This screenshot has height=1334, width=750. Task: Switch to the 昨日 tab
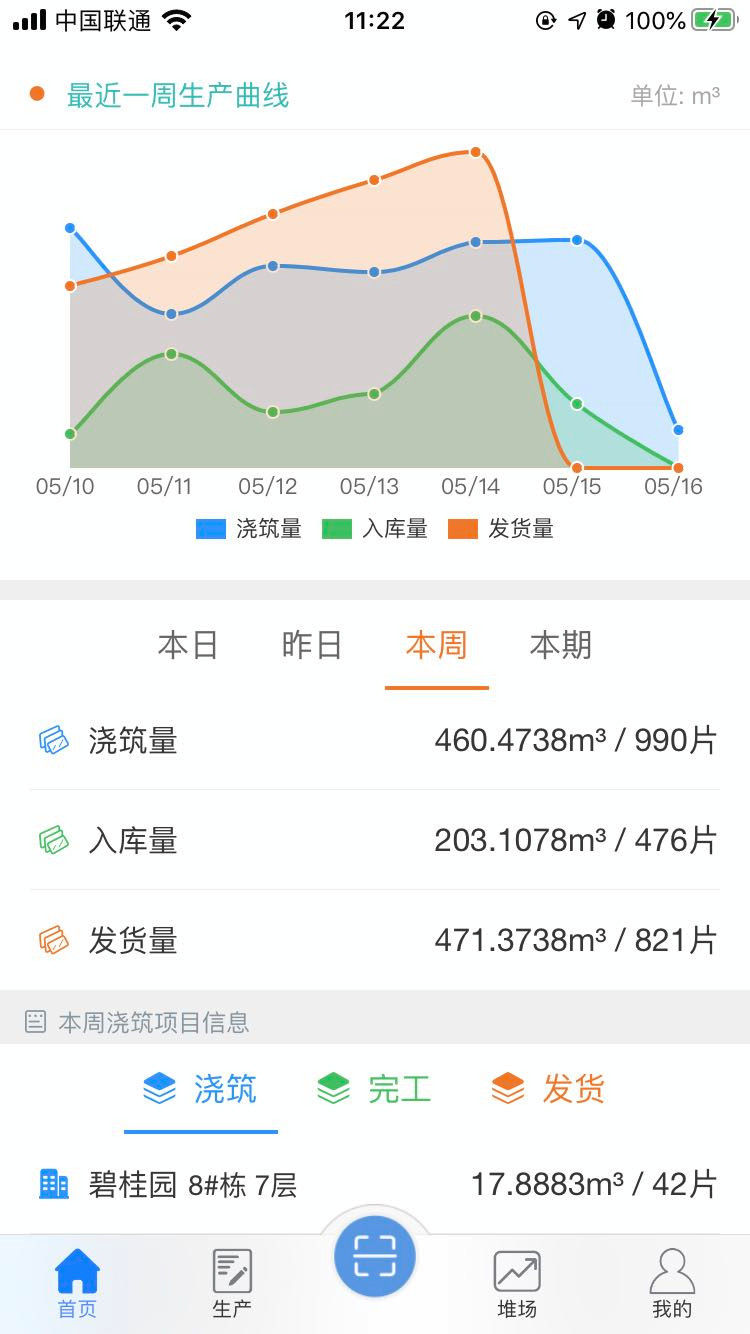point(312,646)
